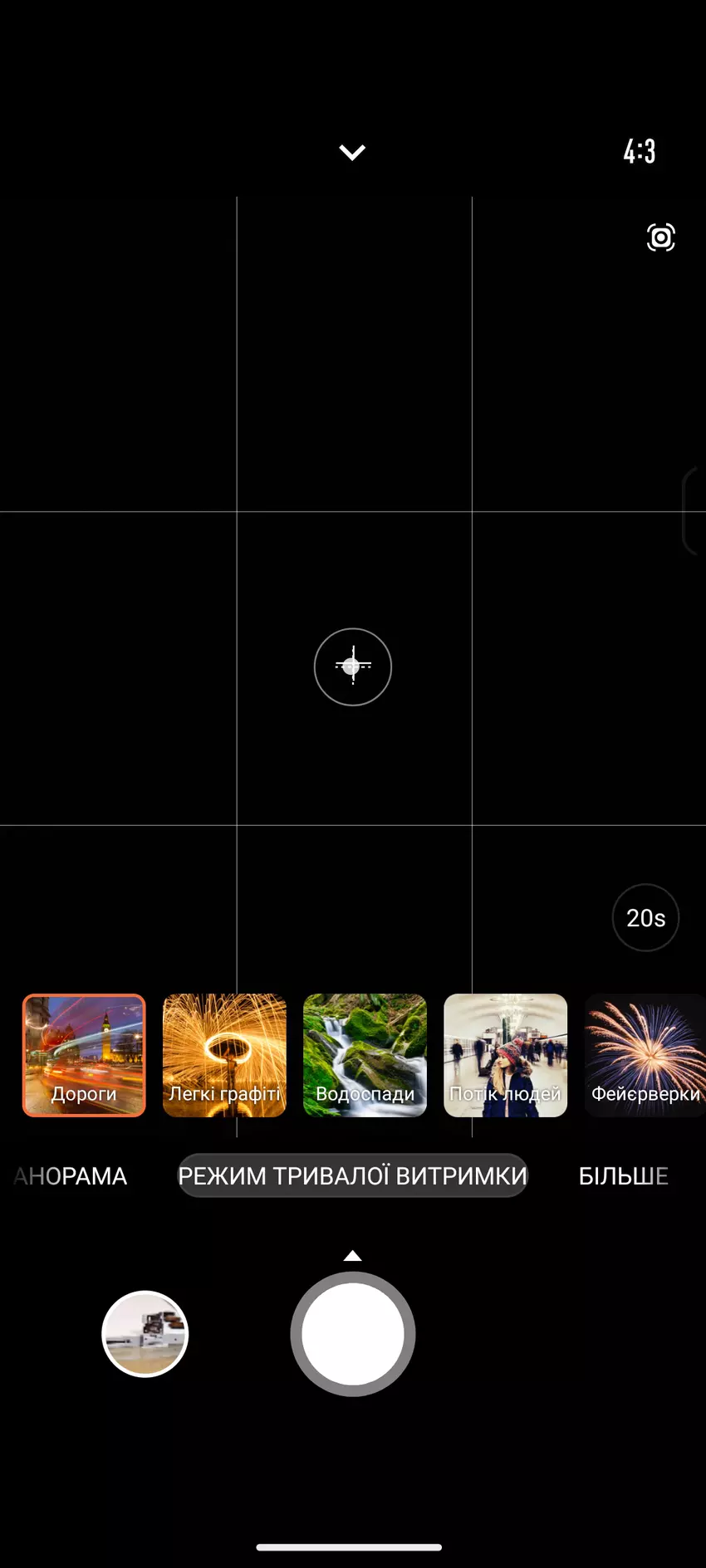Image resolution: width=706 pixels, height=1568 pixels.
Task: Open the last photo in gallery
Action: tap(145, 1334)
